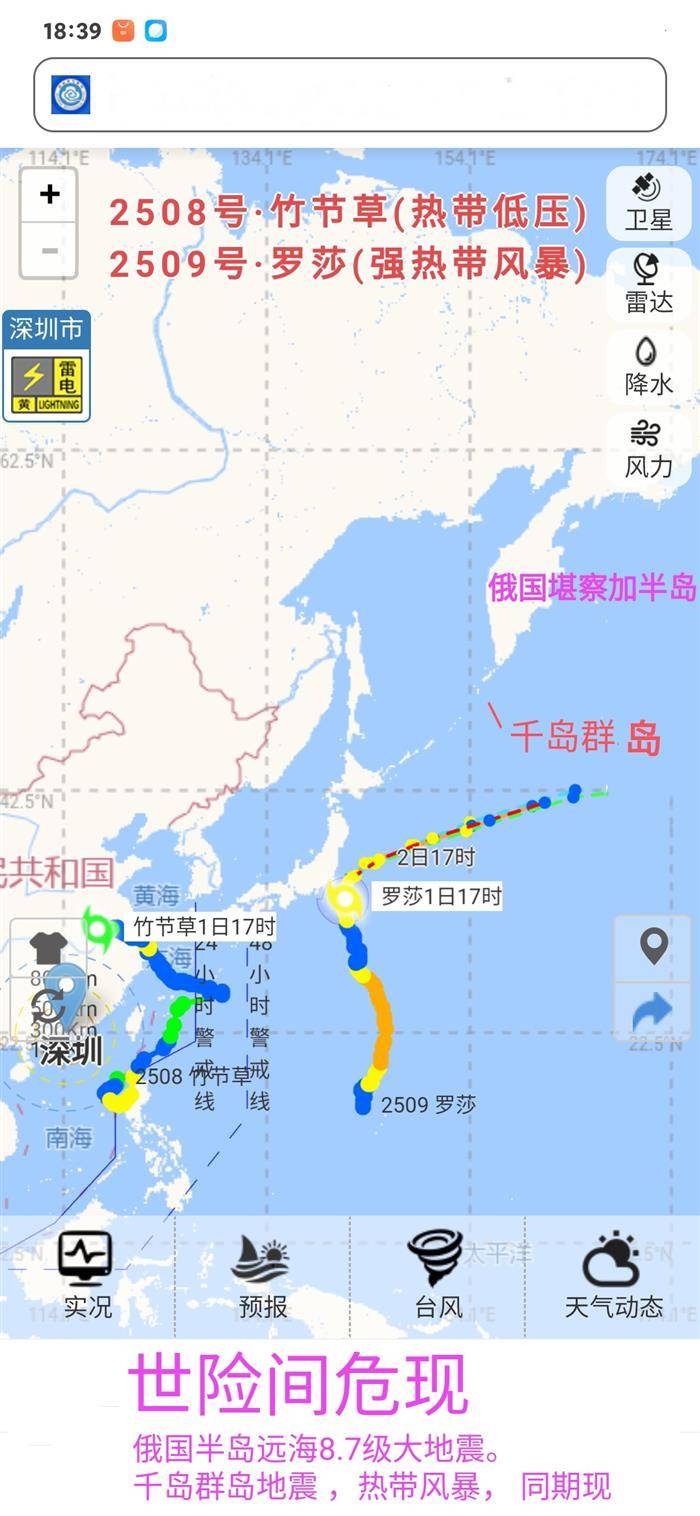Share this typhoon map
The width and height of the screenshot is (700, 1516).
click(x=653, y=1013)
